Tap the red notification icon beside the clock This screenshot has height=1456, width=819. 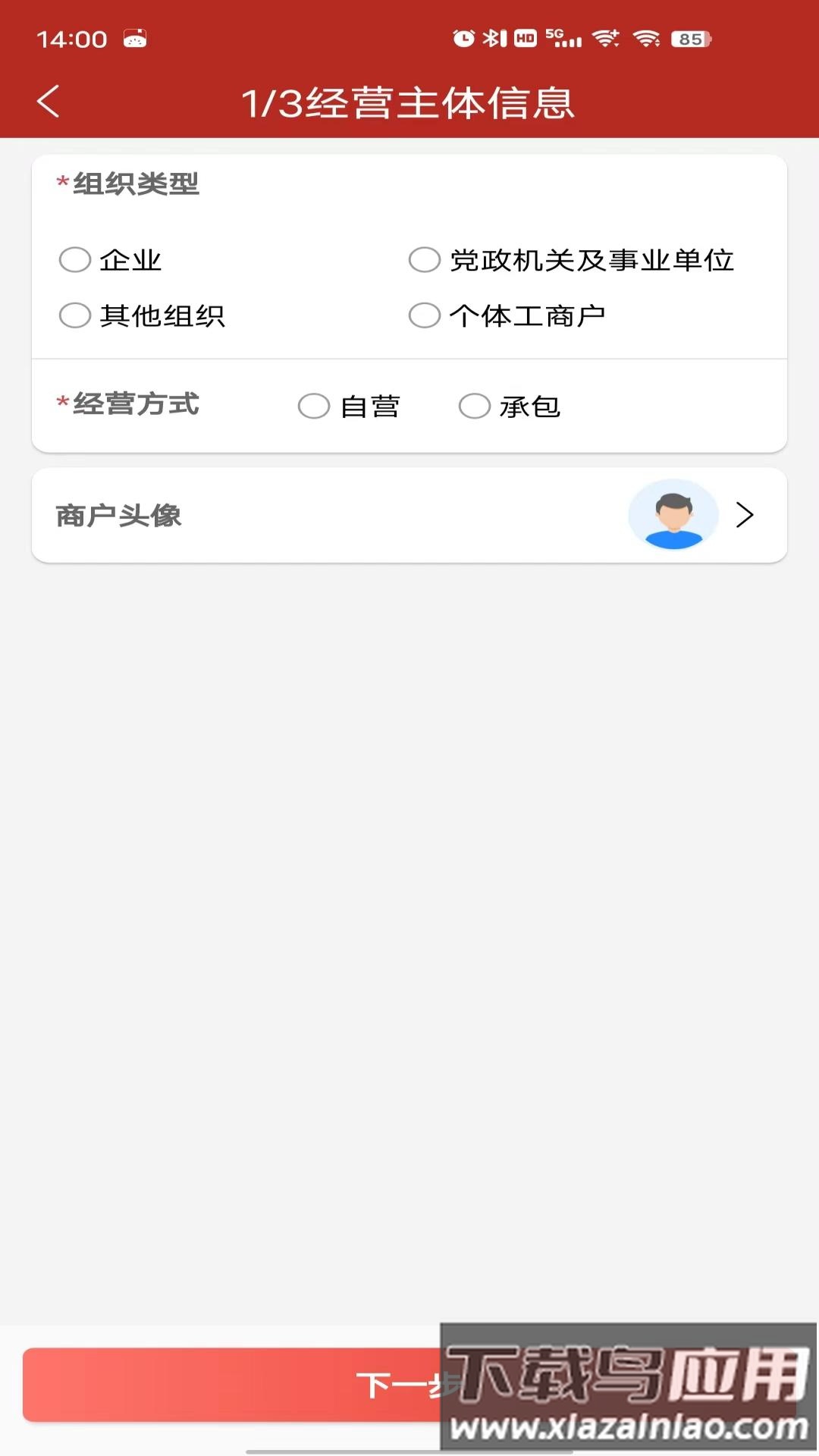(x=135, y=39)
